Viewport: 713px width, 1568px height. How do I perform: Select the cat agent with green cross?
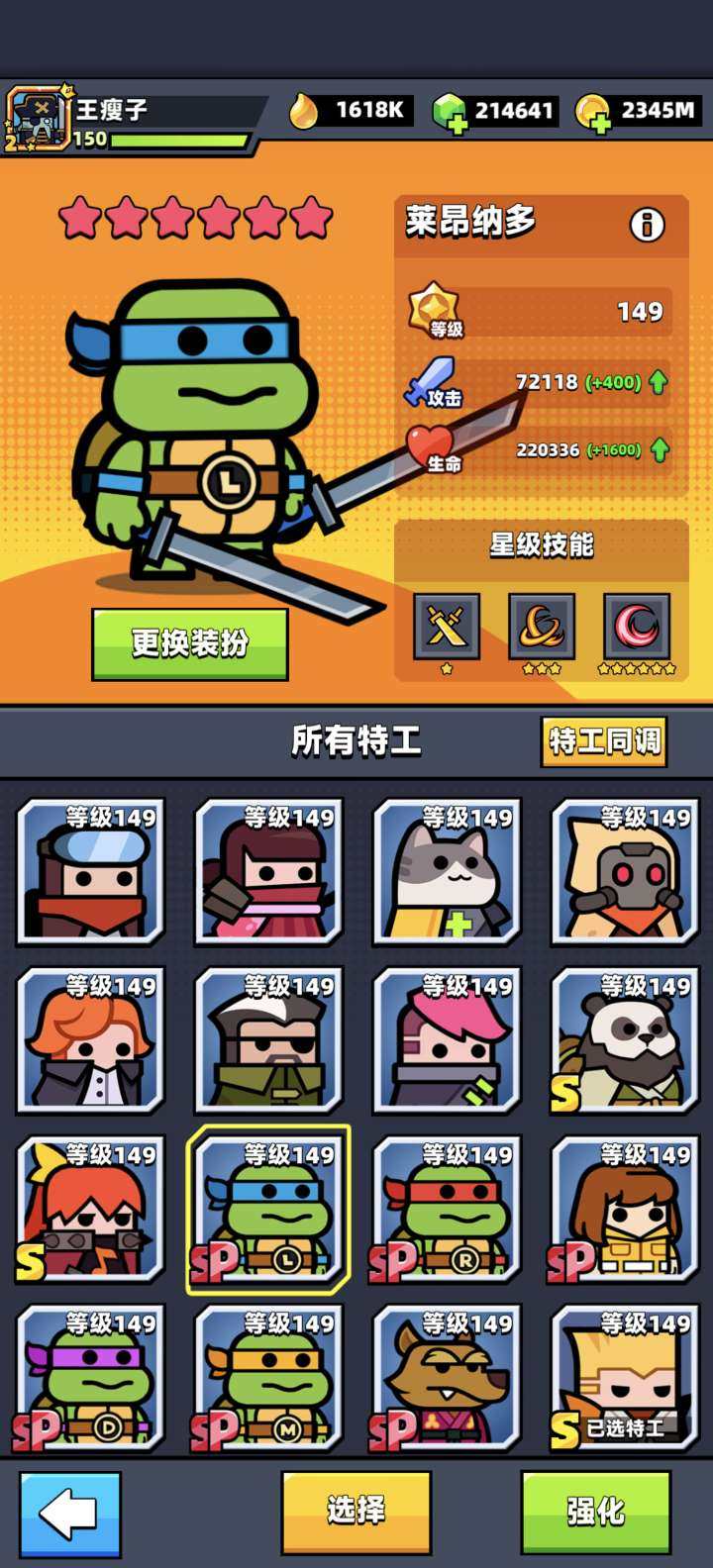(445, 871)
